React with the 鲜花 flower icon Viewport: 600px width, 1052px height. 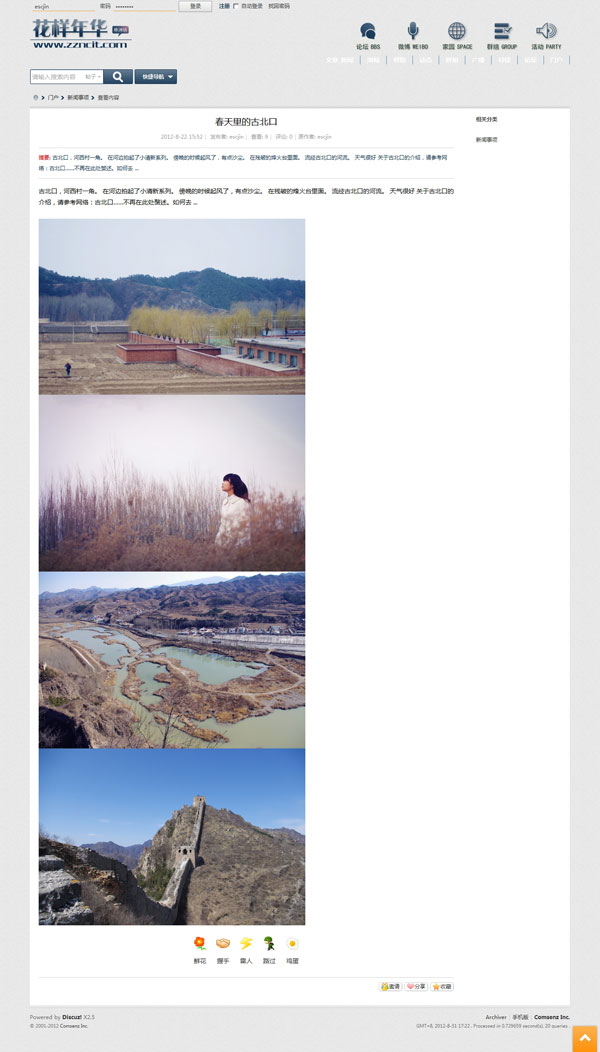[200, 948]
